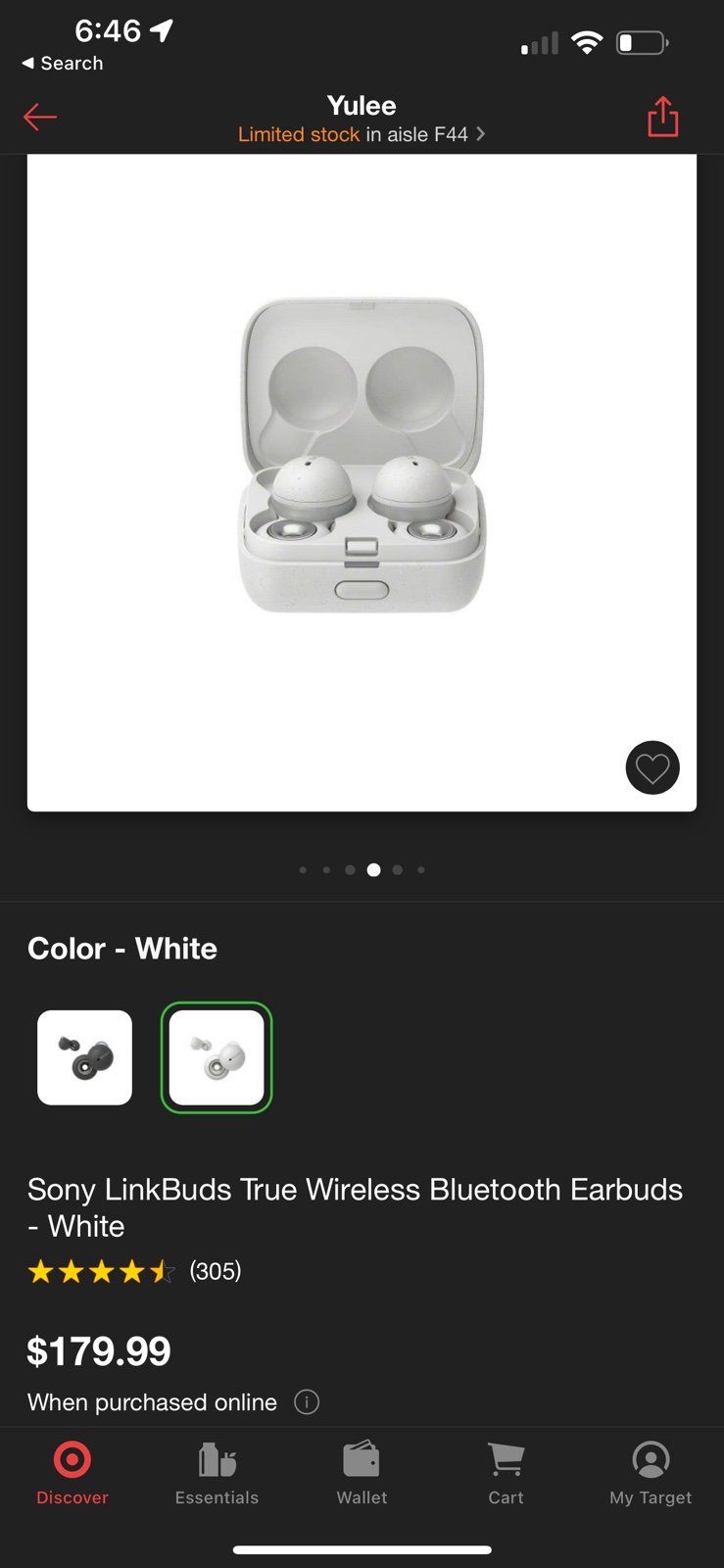Switch to the Essentials tab
724x1568 pixels.
click(217, 1473)
